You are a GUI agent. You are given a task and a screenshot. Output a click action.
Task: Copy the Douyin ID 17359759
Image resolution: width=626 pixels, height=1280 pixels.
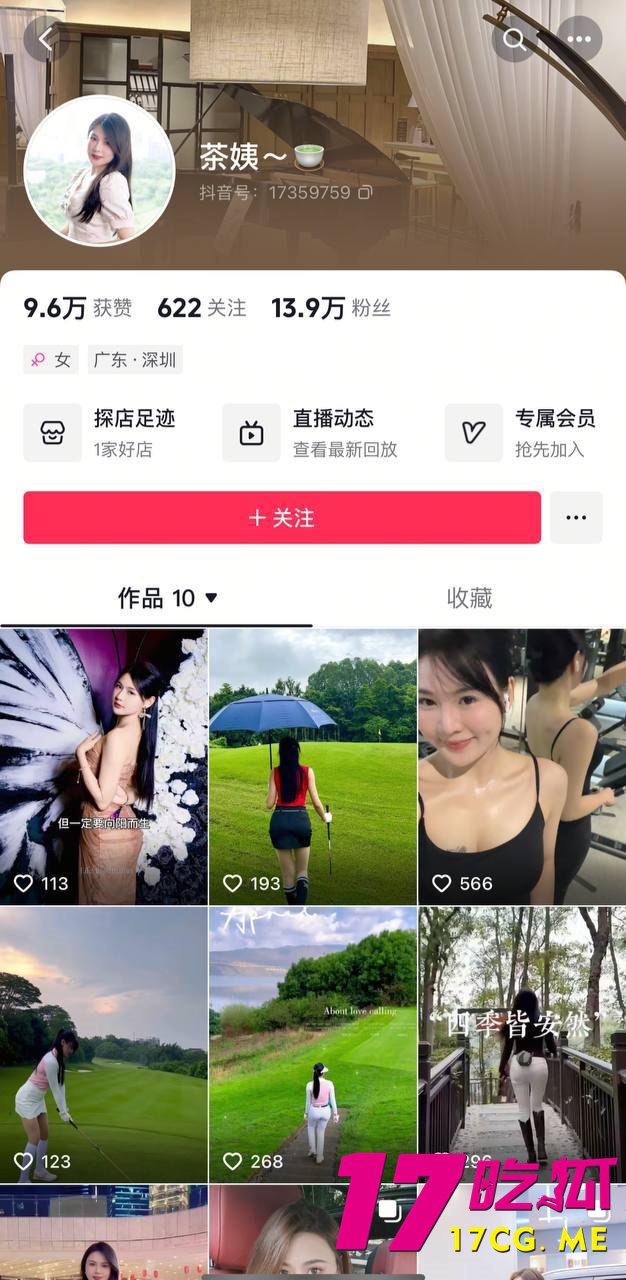(365, 192)
